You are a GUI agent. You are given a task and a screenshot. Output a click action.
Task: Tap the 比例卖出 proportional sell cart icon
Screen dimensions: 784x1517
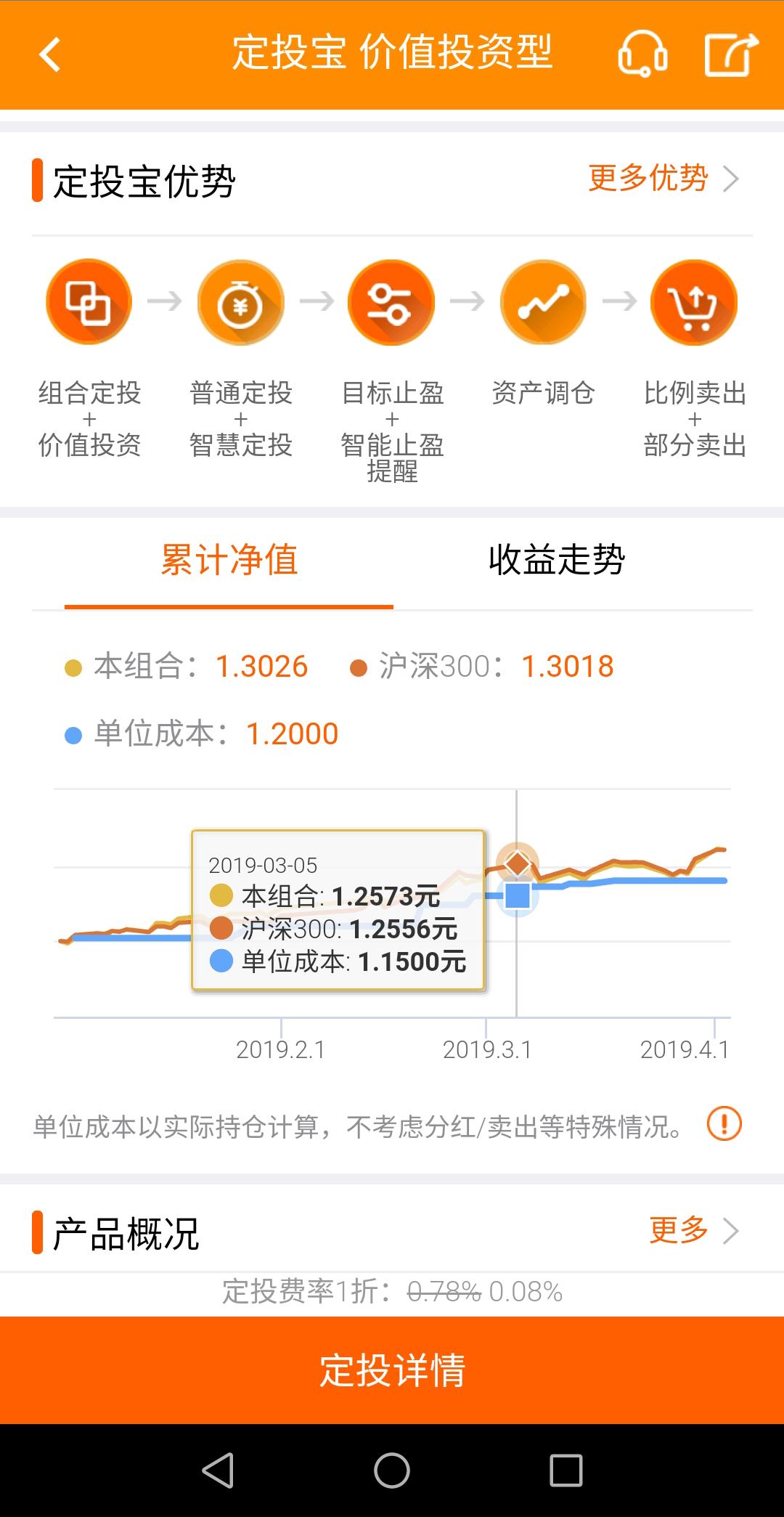tap(694, 302)
